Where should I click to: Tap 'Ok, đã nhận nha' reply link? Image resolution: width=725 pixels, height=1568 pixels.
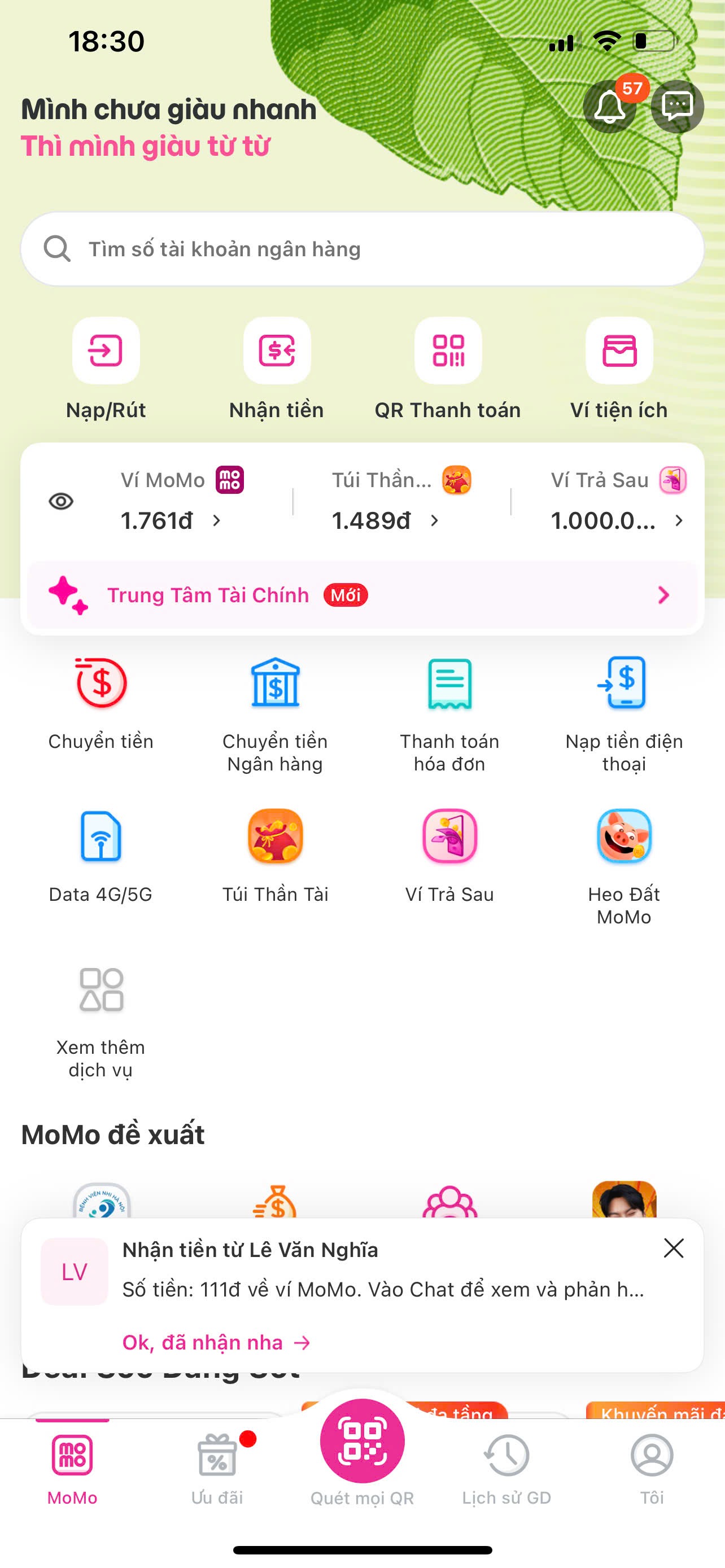217,1342
